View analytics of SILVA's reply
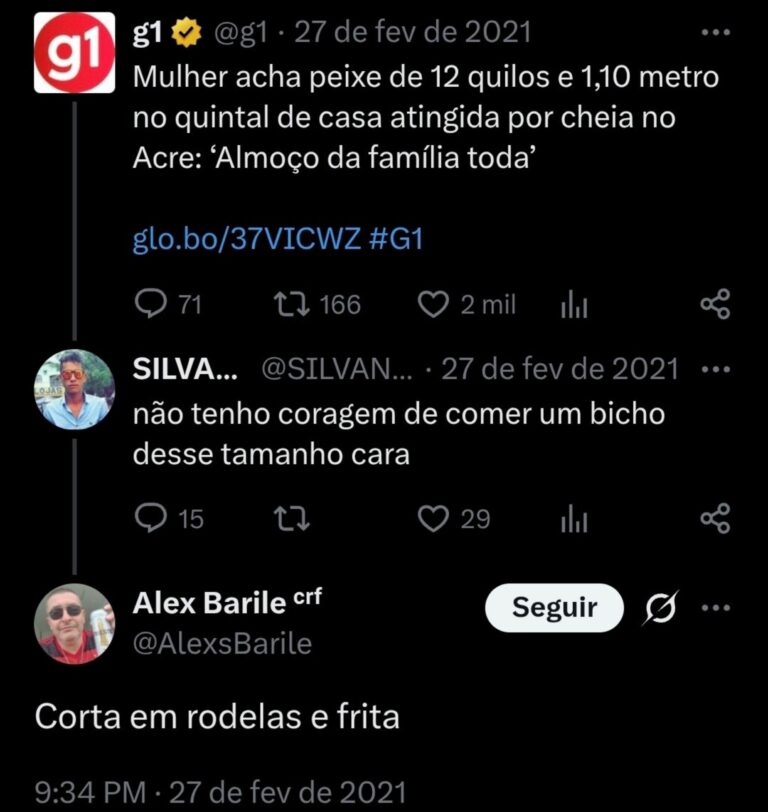 click(574, 519)
